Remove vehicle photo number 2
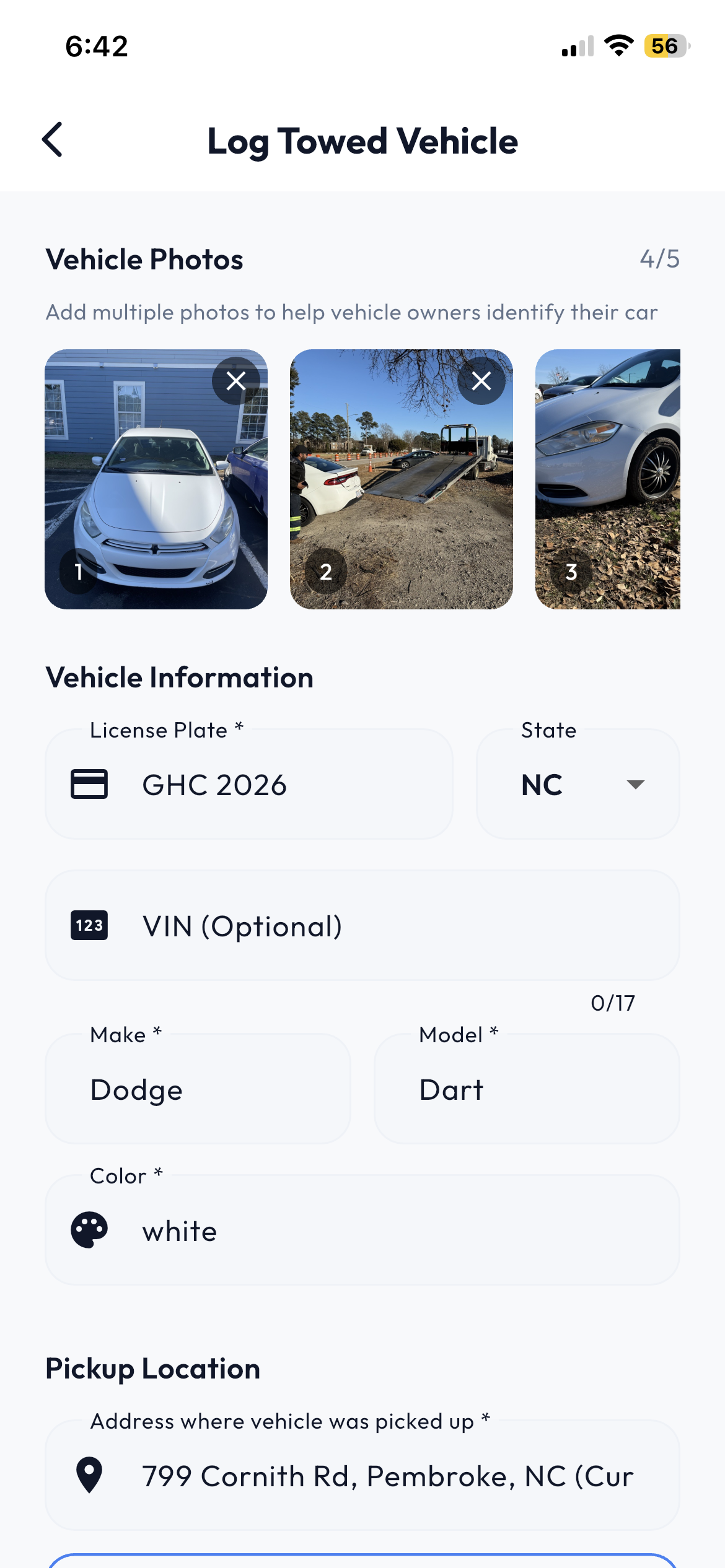 [x=481, y=381]
